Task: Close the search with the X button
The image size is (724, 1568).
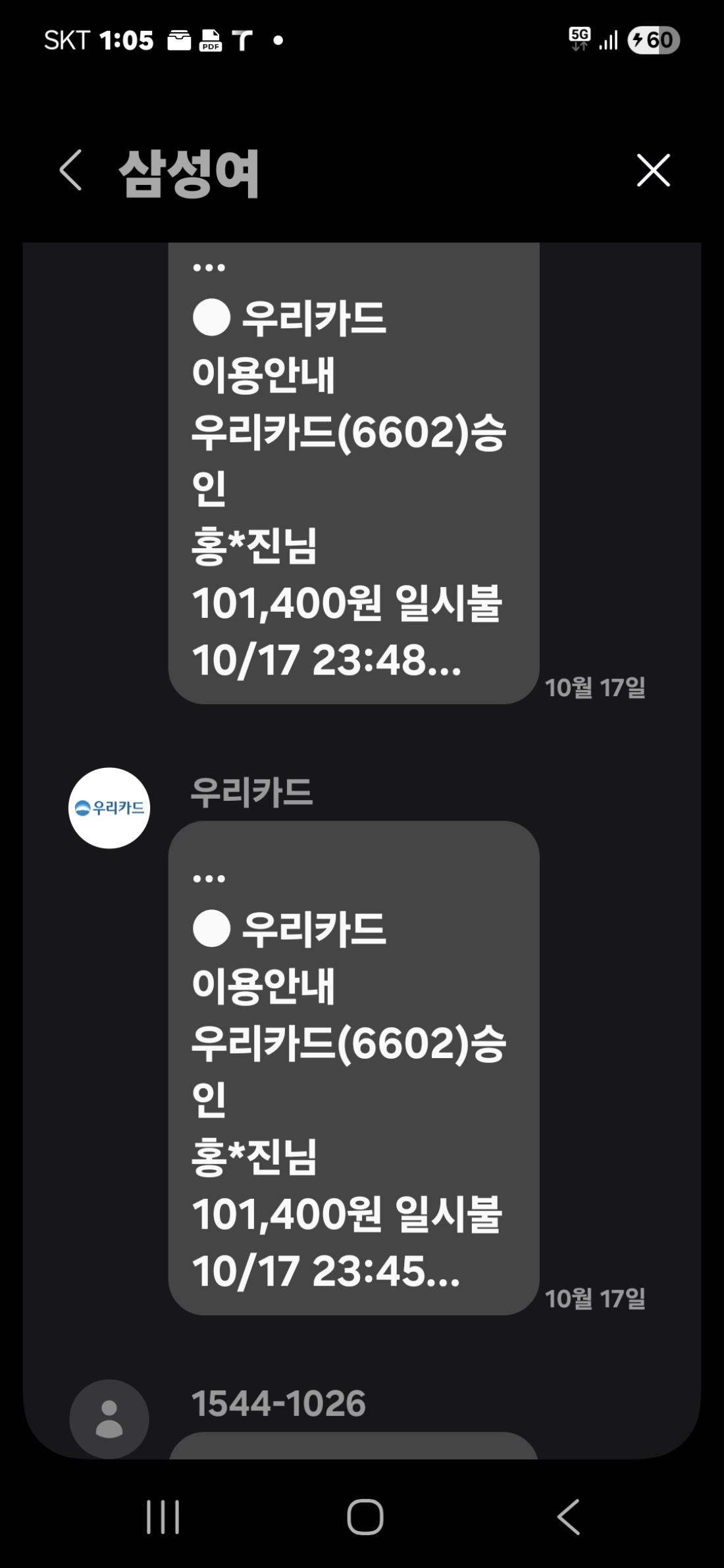Action: (653, 170)
